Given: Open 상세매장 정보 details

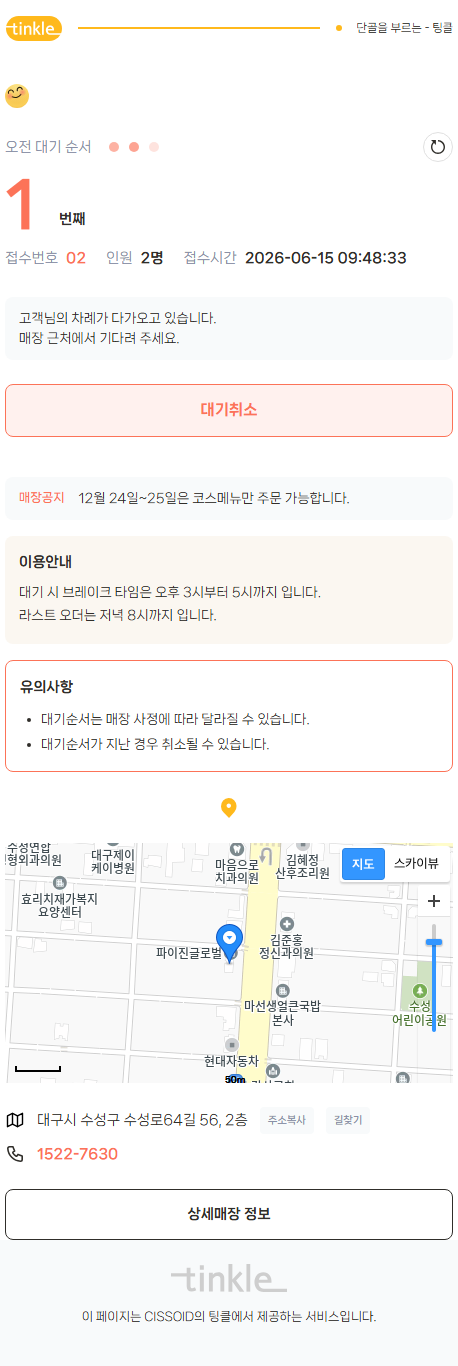Looking at the screenshot, I should pos(229,1214).
